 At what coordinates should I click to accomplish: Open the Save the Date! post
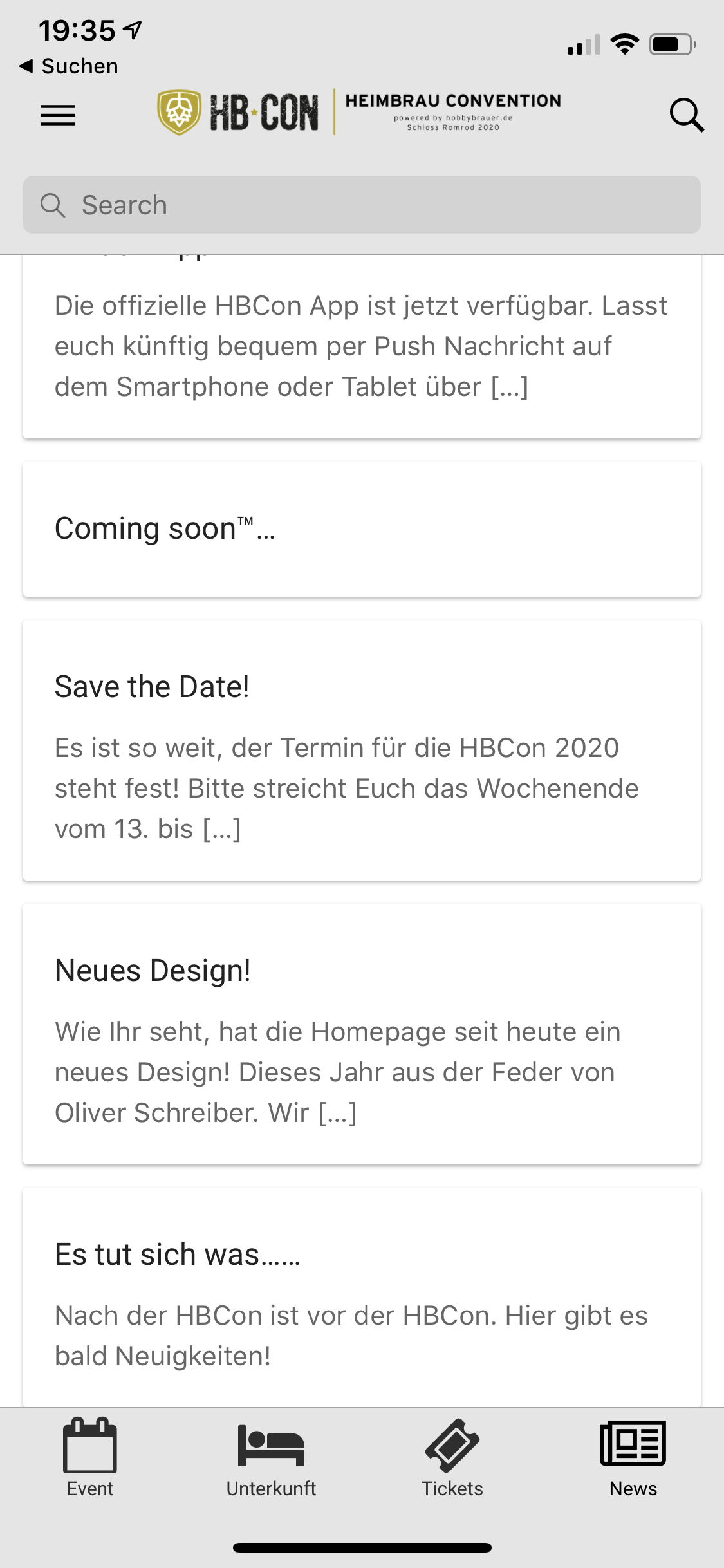(x=362, y=750)
